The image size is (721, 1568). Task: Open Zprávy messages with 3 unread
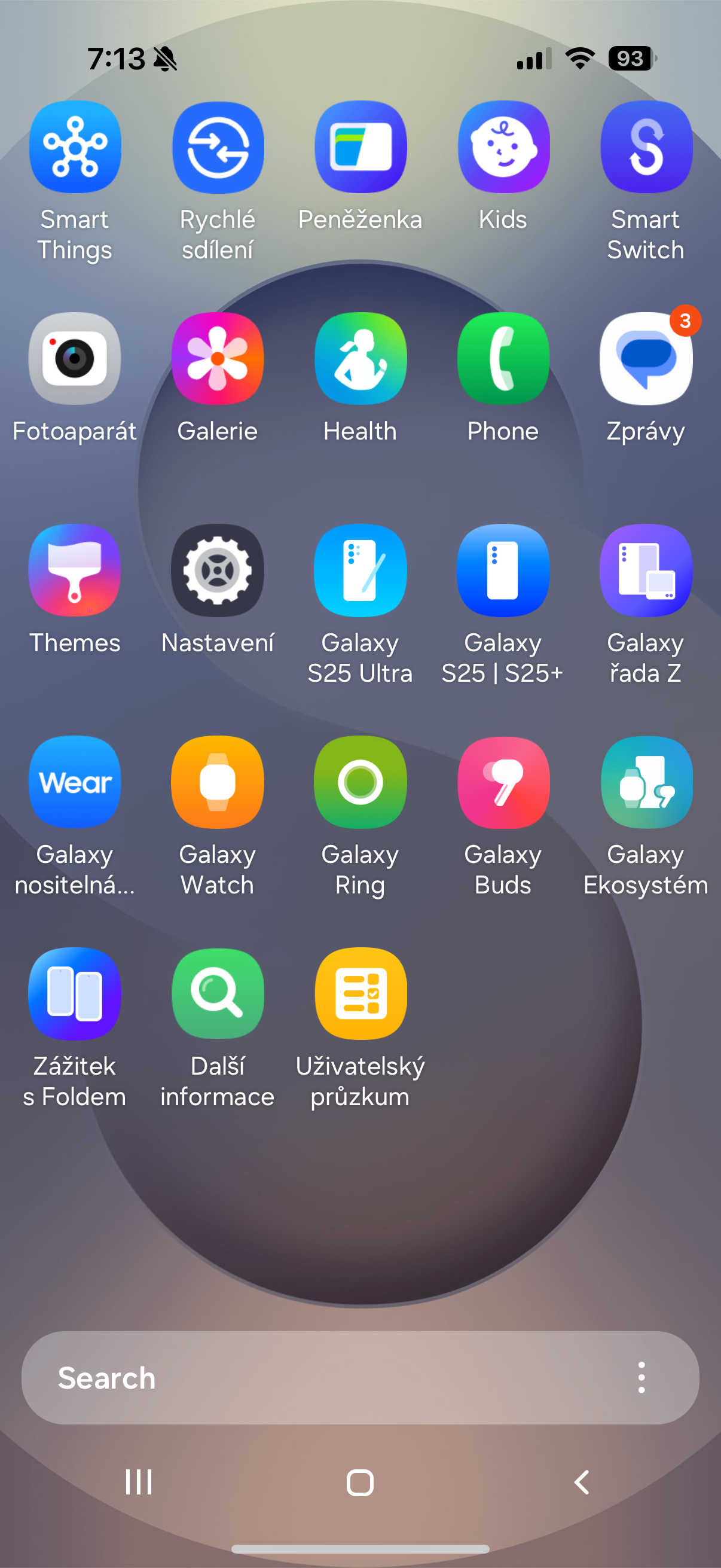646,359
